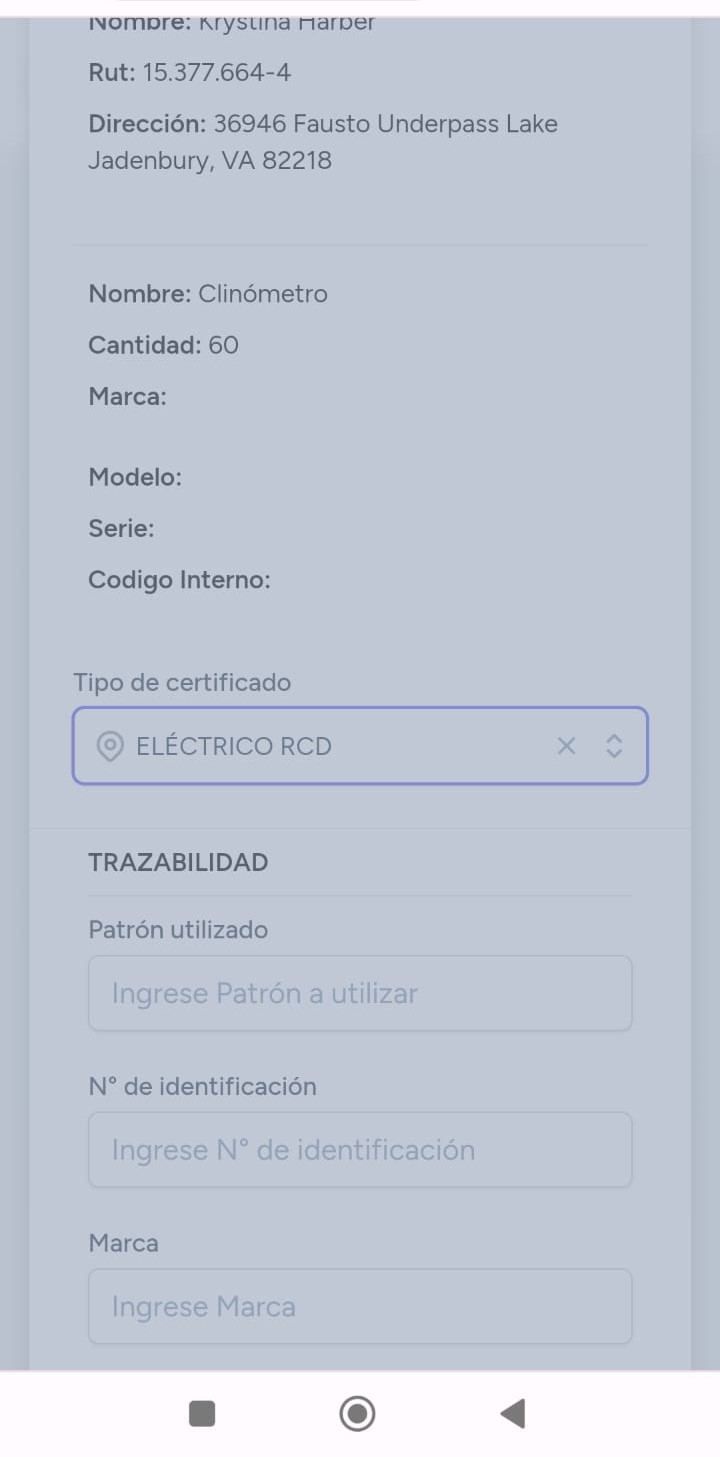This screenshot has height=1457, width=720.
Task: Click the Ingrese Marca text box
Action: click(x=360, y=1306)
